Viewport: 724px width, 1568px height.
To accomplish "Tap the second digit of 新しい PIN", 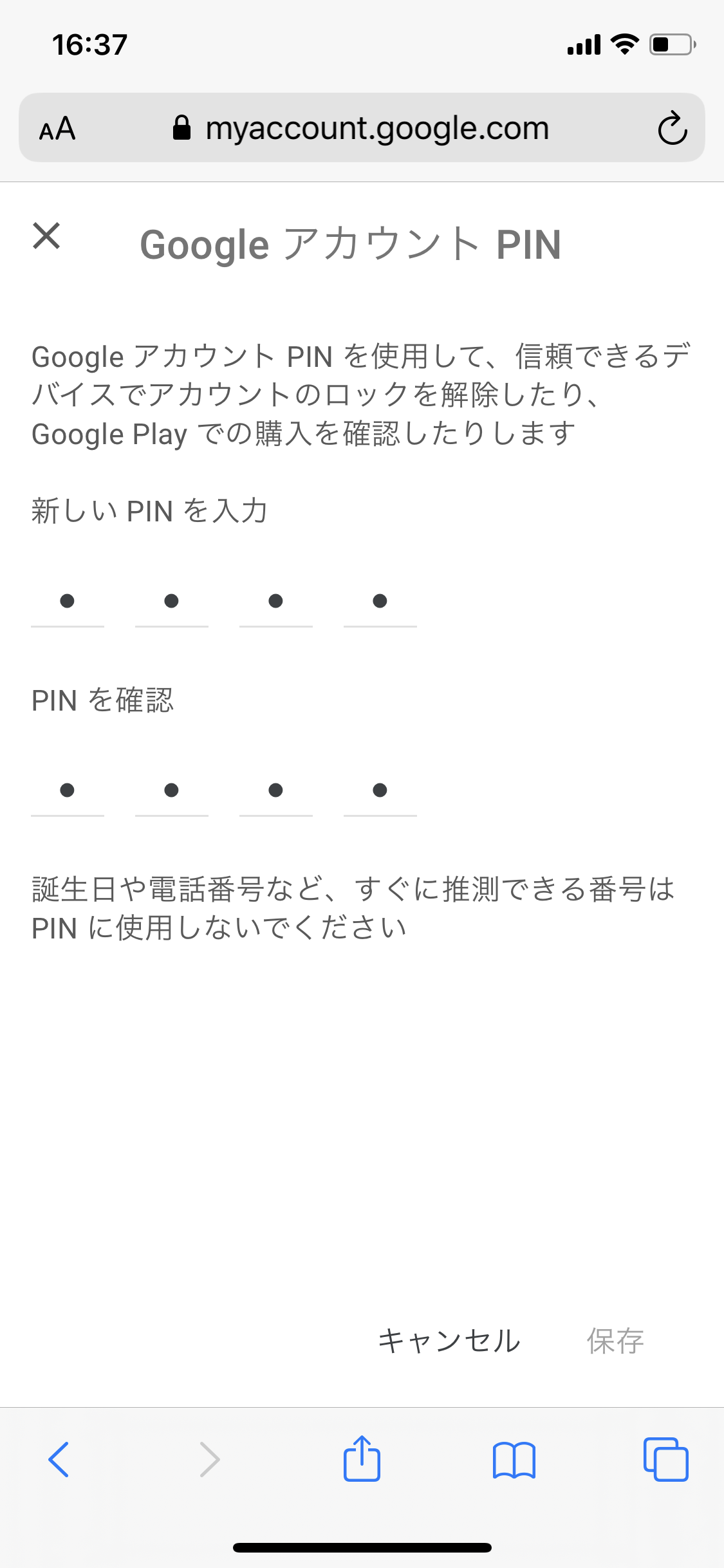I will (x=172, y=604).
